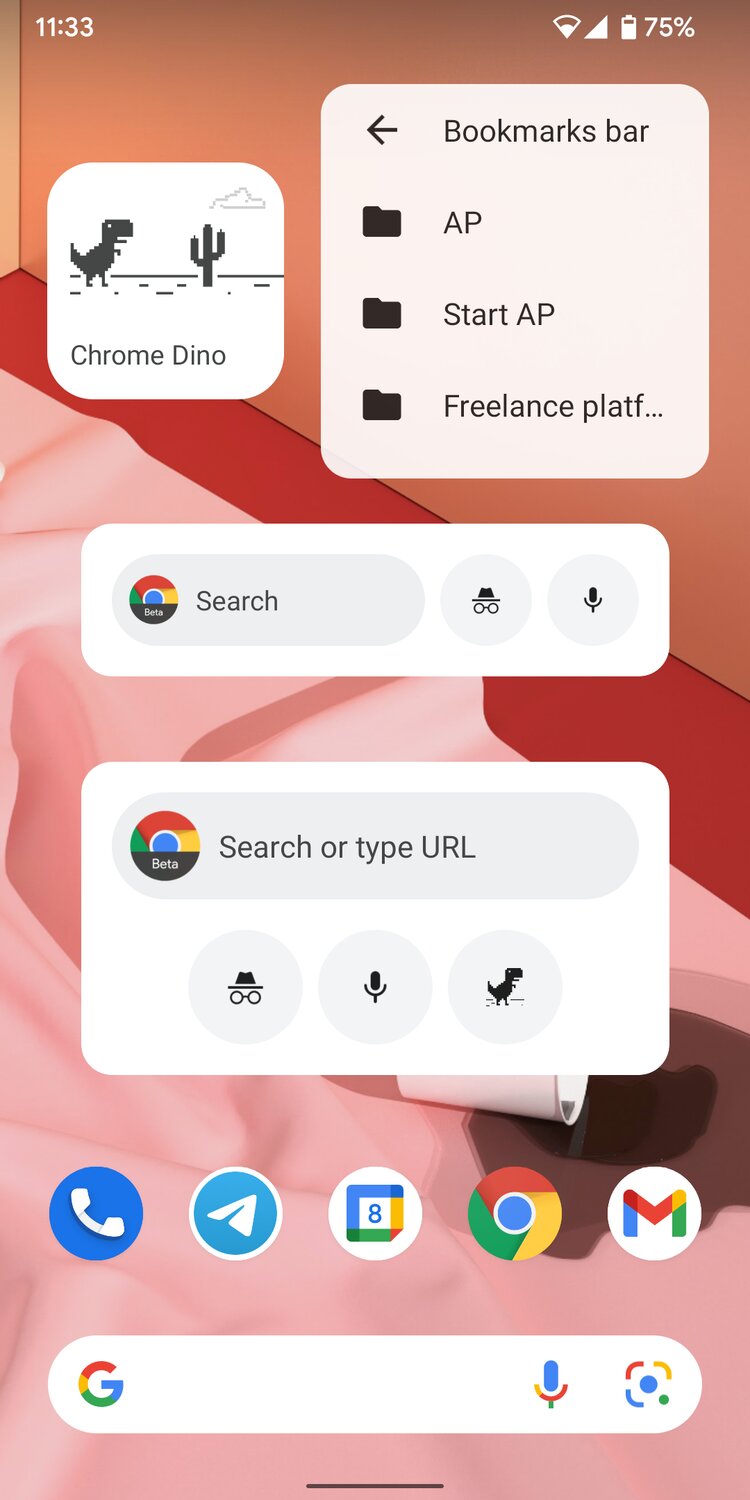Open the Gmail app
Screen dimensions: 750x1500
(x=654, y=1213)
